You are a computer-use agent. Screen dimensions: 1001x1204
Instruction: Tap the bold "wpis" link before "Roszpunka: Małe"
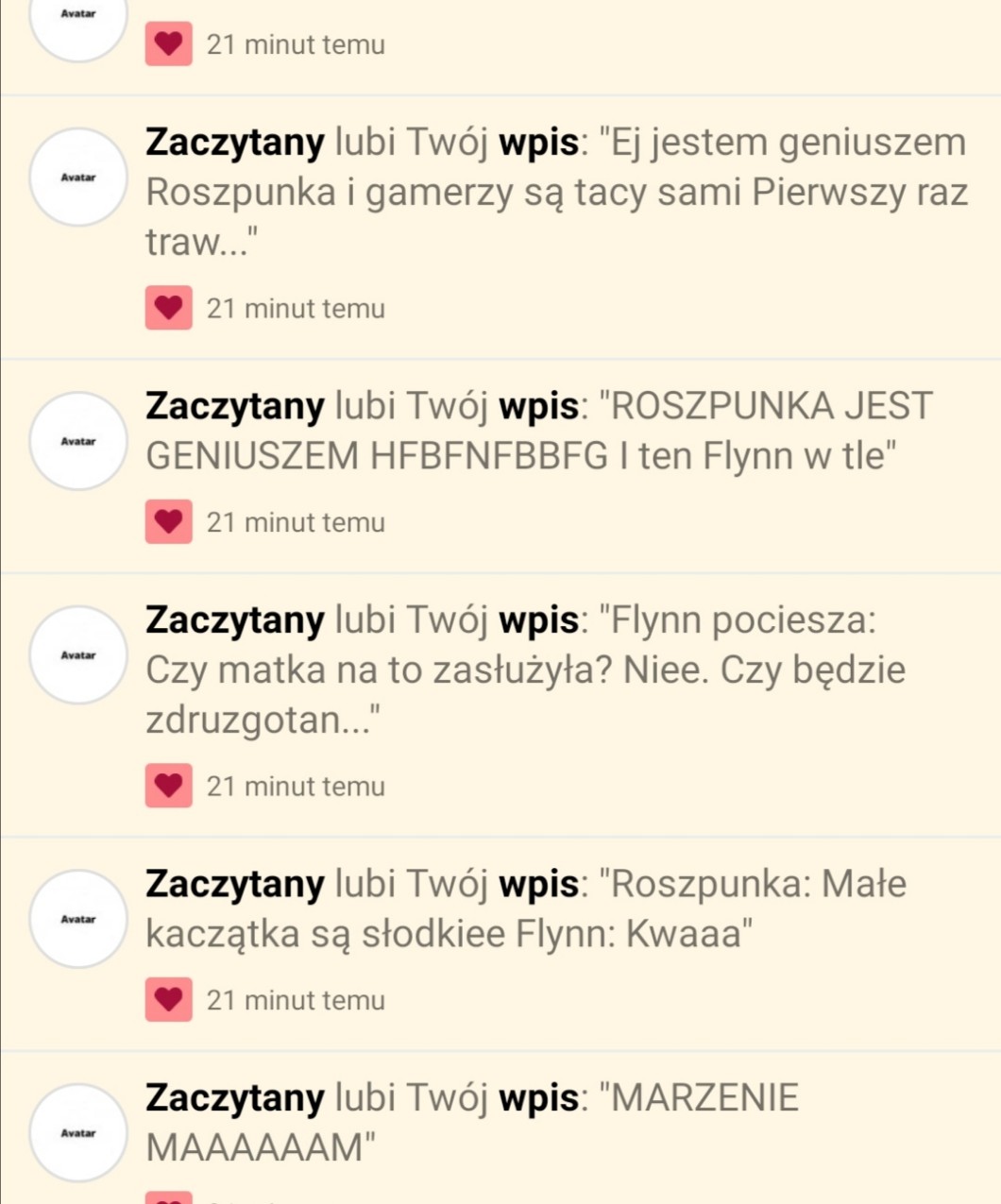[538, 885]
